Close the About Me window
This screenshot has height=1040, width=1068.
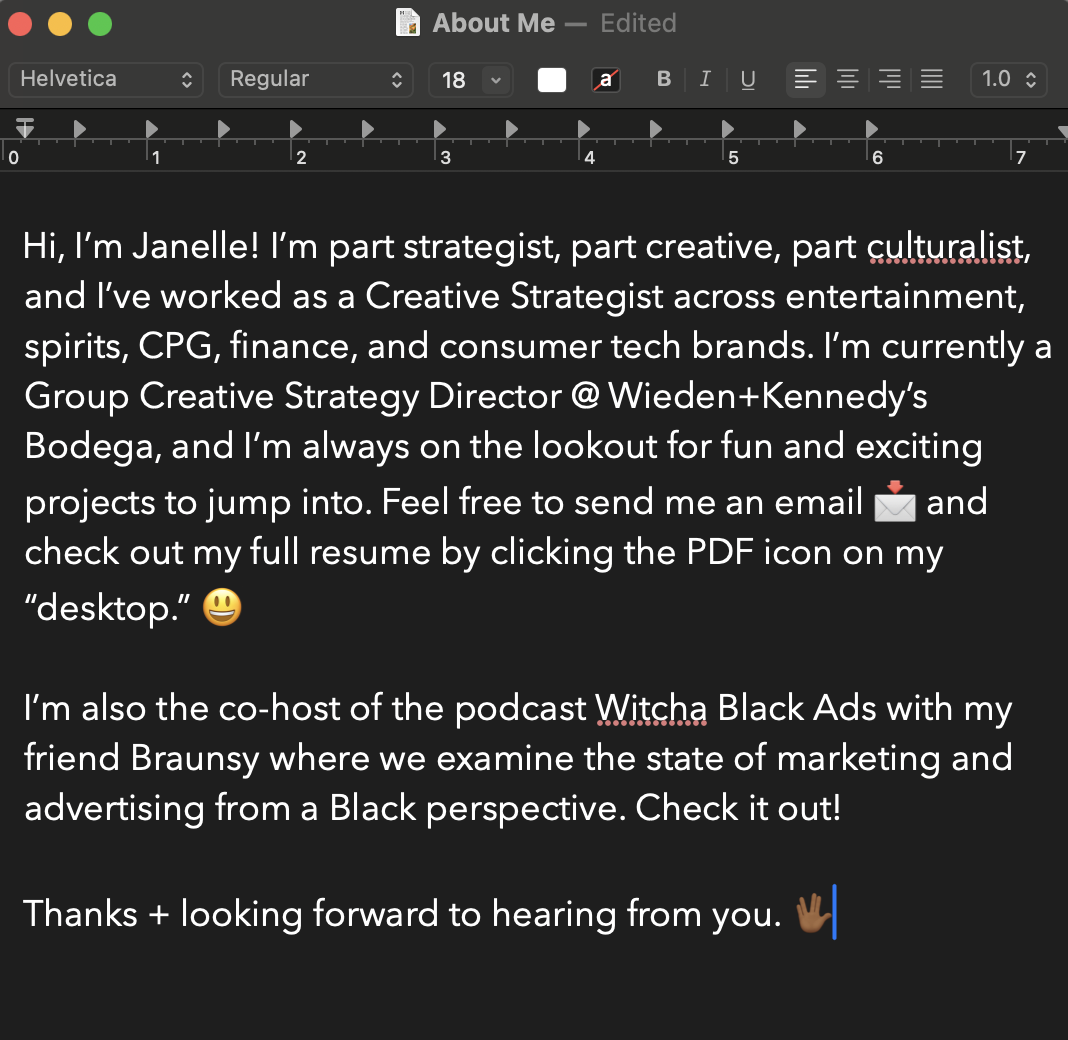pyautogui.click(x=20, y=24)
